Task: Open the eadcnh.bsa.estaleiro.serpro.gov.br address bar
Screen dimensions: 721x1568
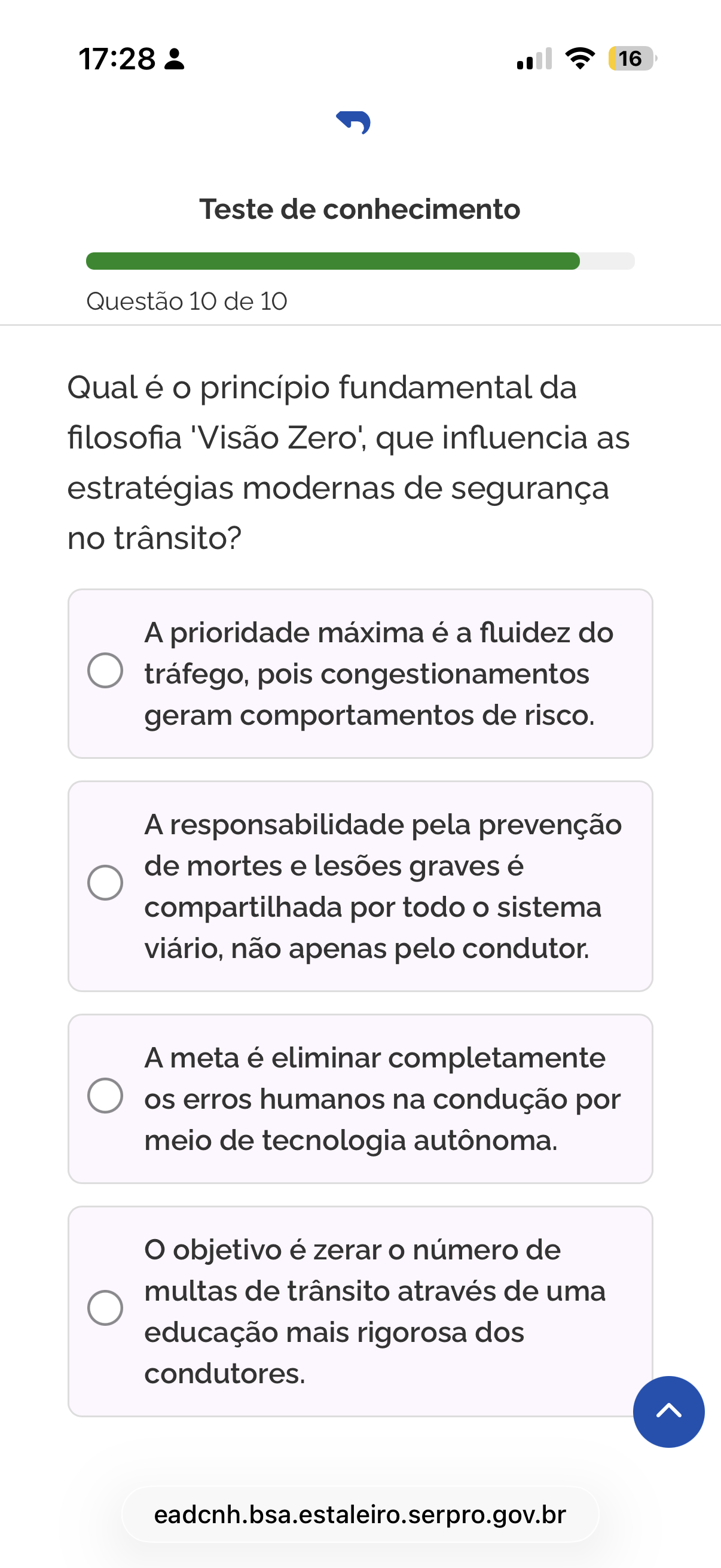Action: (x=360, y=1514)
